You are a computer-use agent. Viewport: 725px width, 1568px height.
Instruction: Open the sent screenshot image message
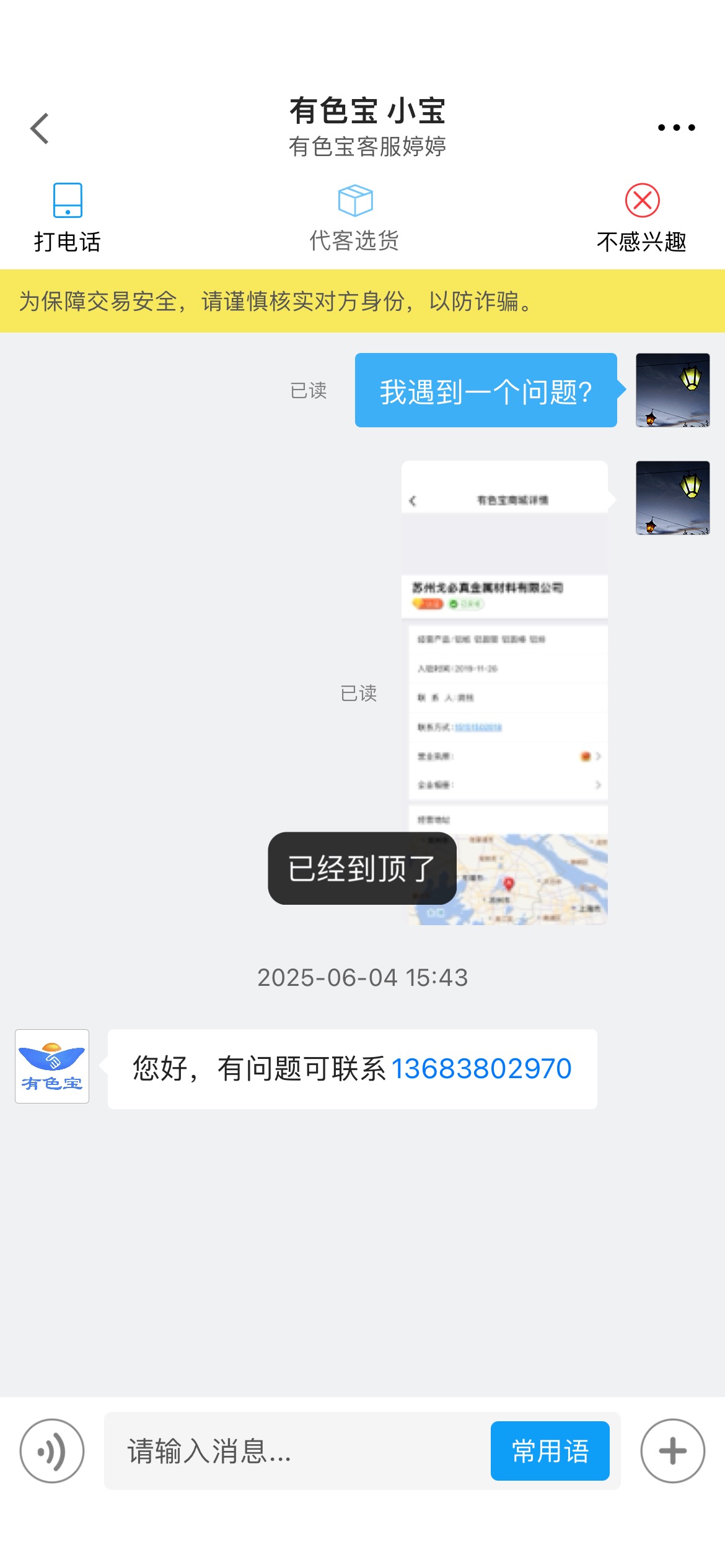pos(504,693)
